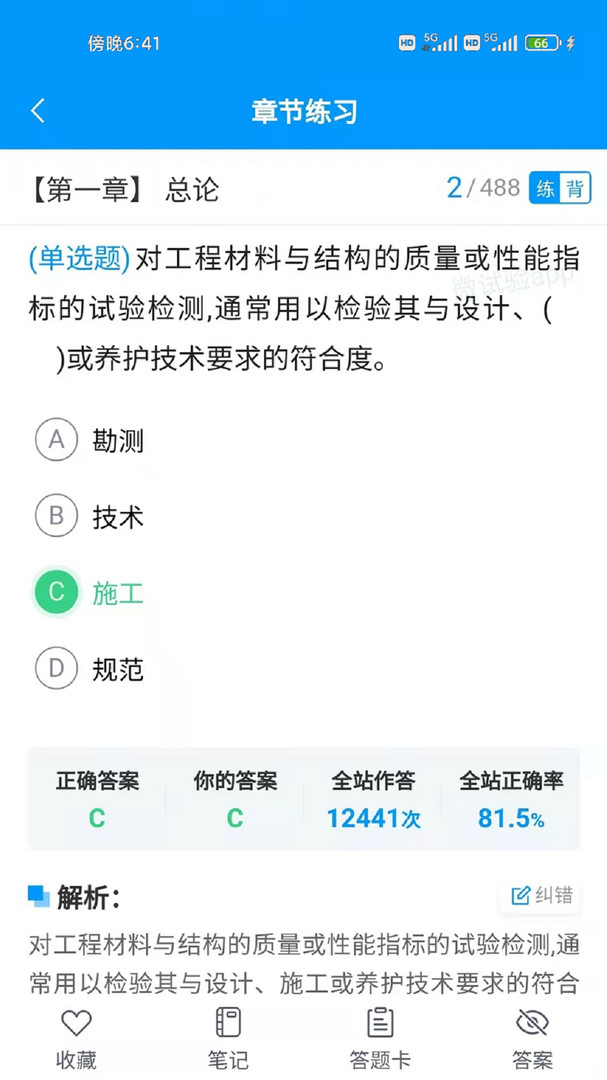Add this question to 收藏
The width and height of the screenshot is (607, 1080).
click(x=76, y=1036)
